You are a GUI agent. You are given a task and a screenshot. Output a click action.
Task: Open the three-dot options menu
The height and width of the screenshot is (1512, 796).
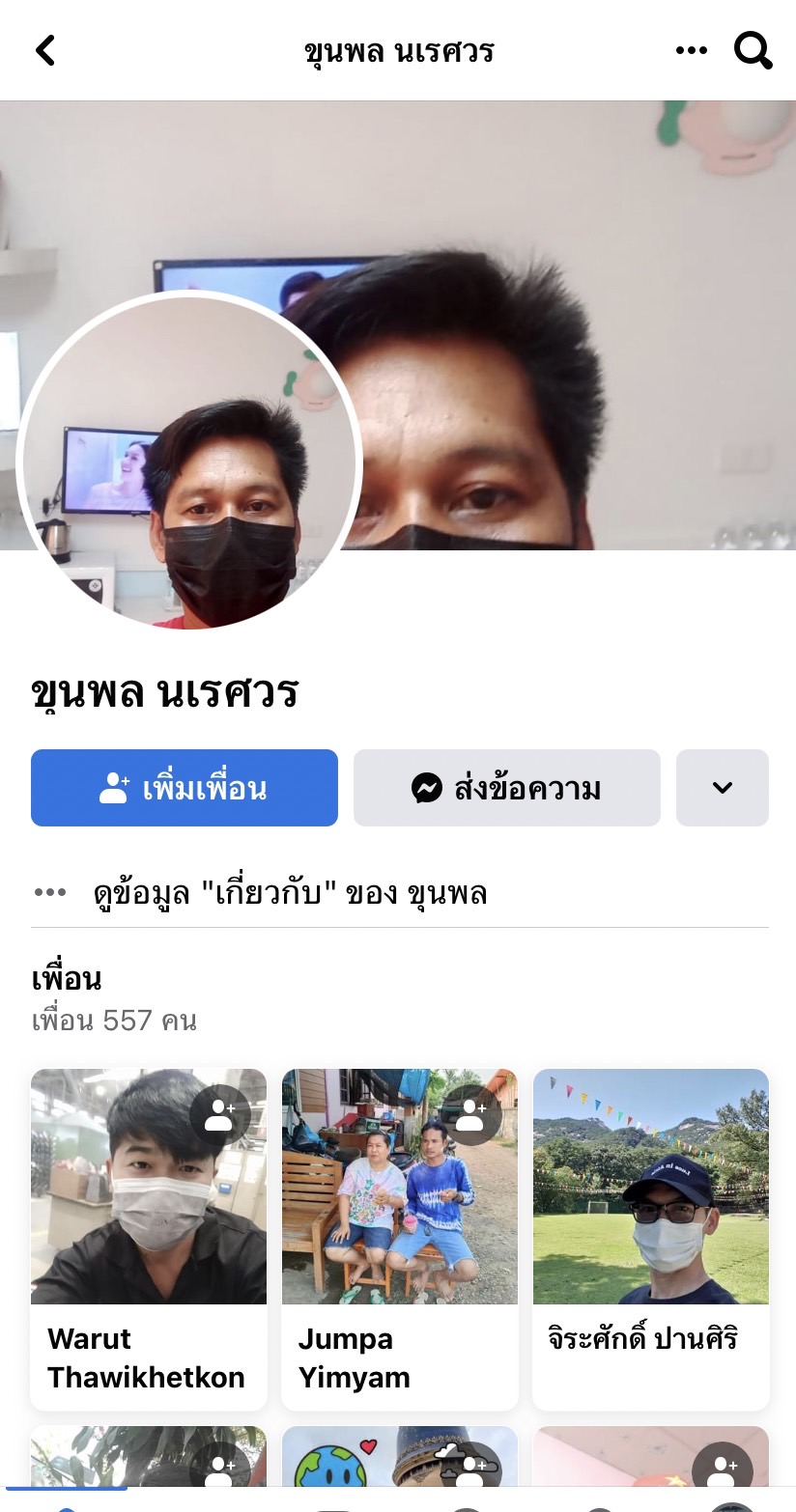(x=691, y=50)
